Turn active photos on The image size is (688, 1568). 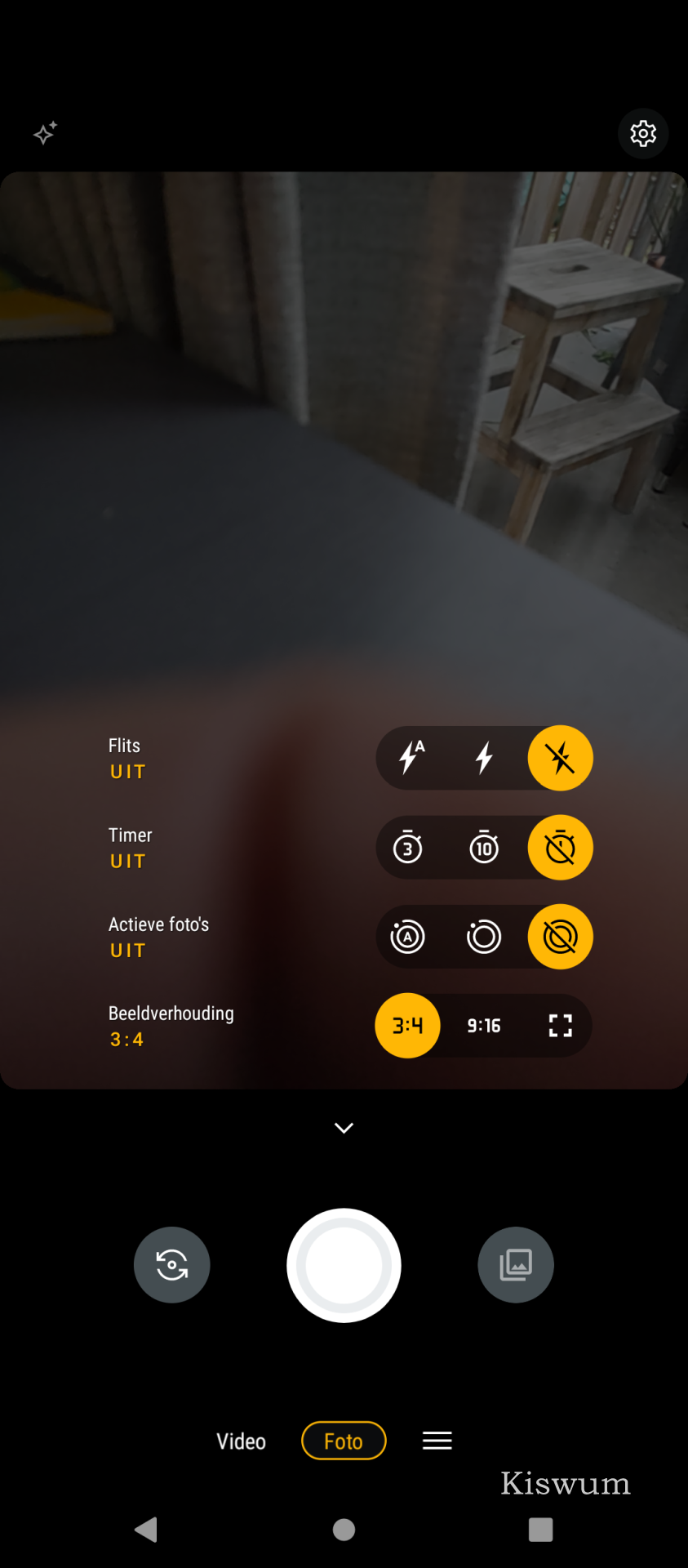(484, 937)
